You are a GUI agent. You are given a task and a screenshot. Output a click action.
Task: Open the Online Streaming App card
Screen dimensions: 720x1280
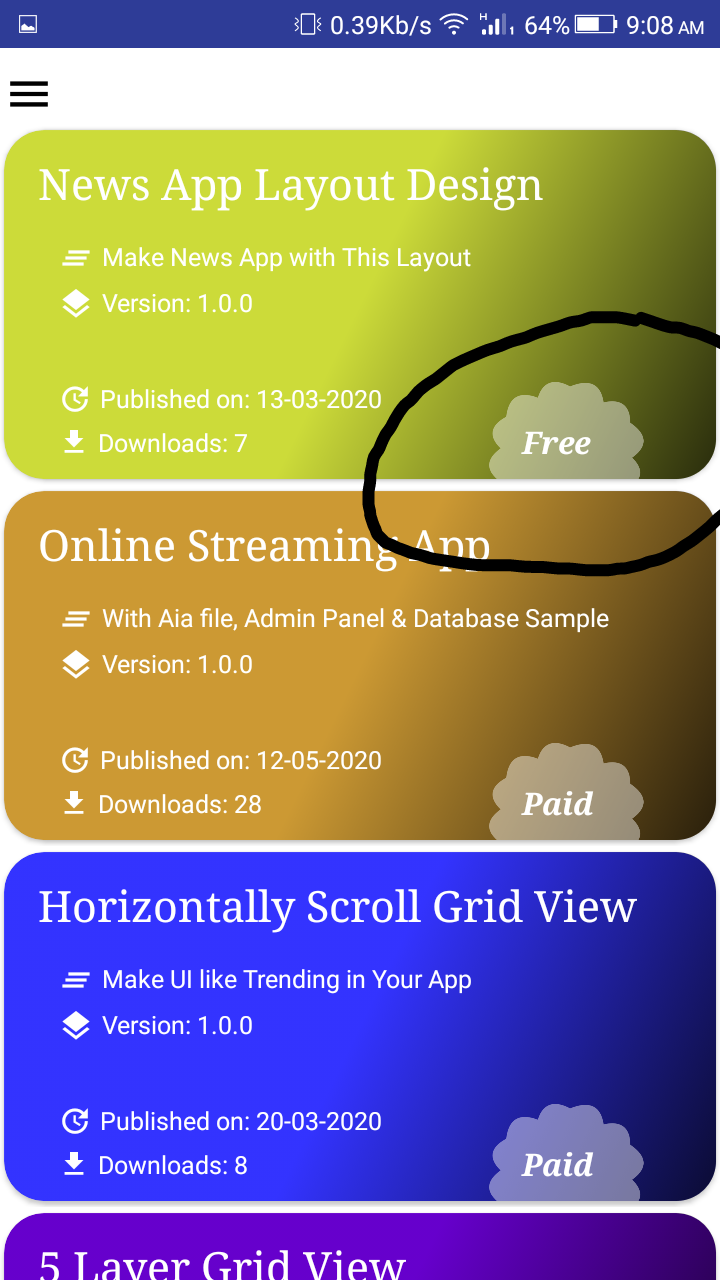pos(360,665)
